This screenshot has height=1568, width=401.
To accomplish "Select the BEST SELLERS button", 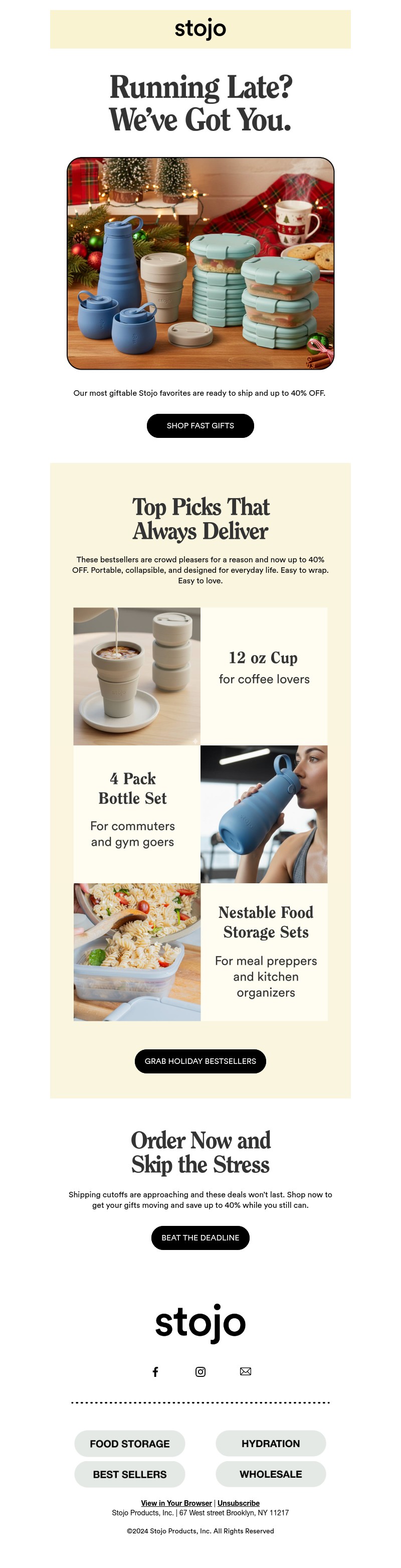I will [130, 1474].
